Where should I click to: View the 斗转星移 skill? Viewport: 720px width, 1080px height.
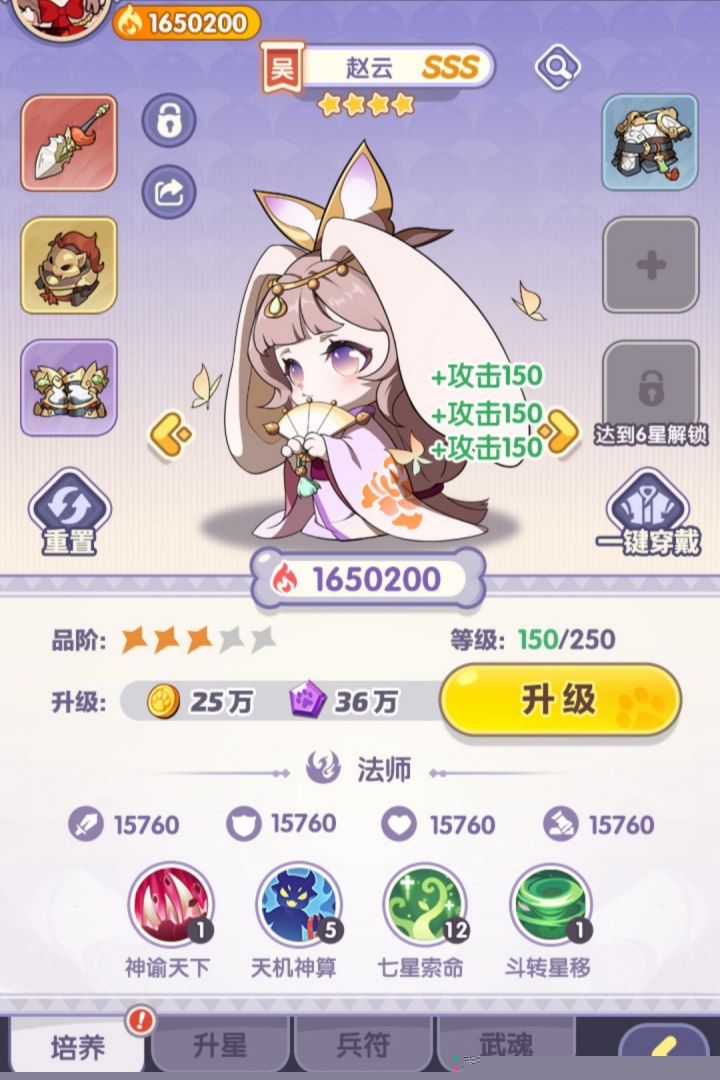pyautogui.click(x=551, y=906)
